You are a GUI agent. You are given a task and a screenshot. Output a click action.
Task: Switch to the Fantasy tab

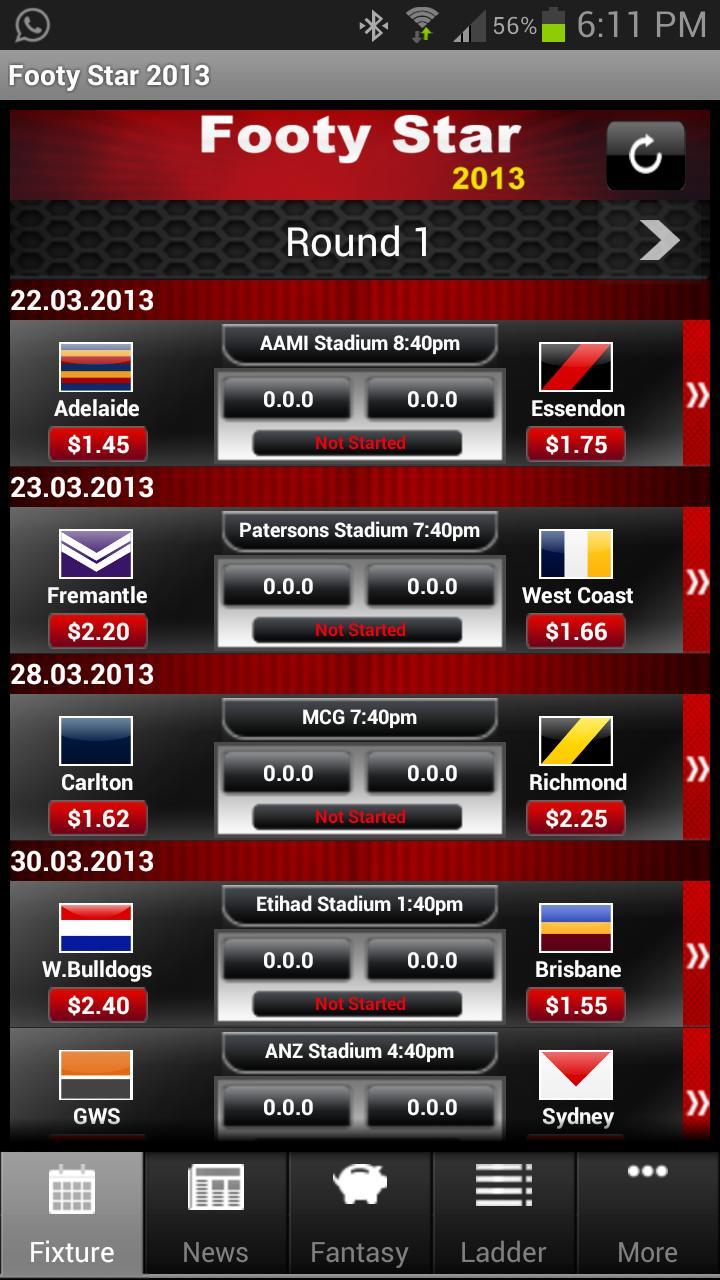pyautogui.click(x=360, y=1213)
